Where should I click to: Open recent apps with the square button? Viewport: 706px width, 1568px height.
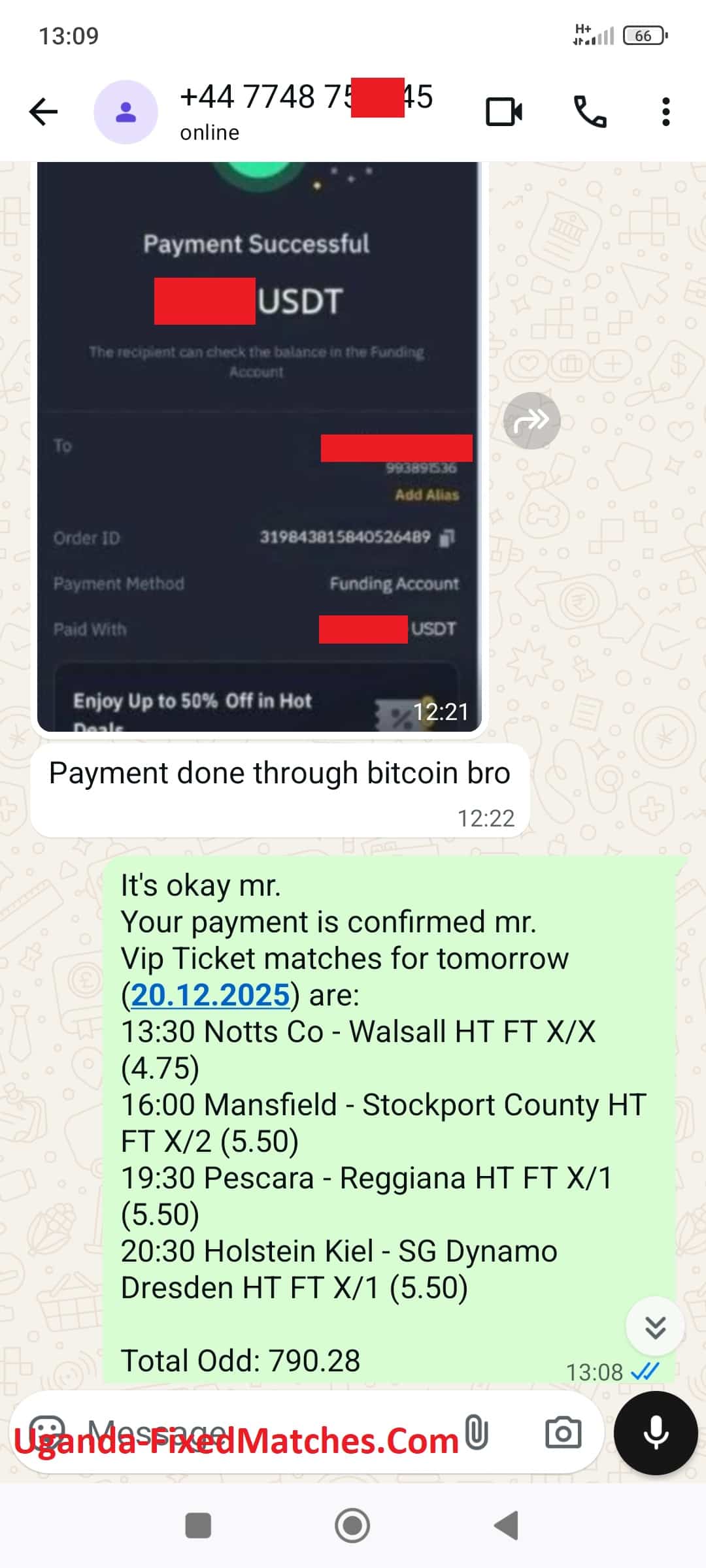[x=198, y=1526]
